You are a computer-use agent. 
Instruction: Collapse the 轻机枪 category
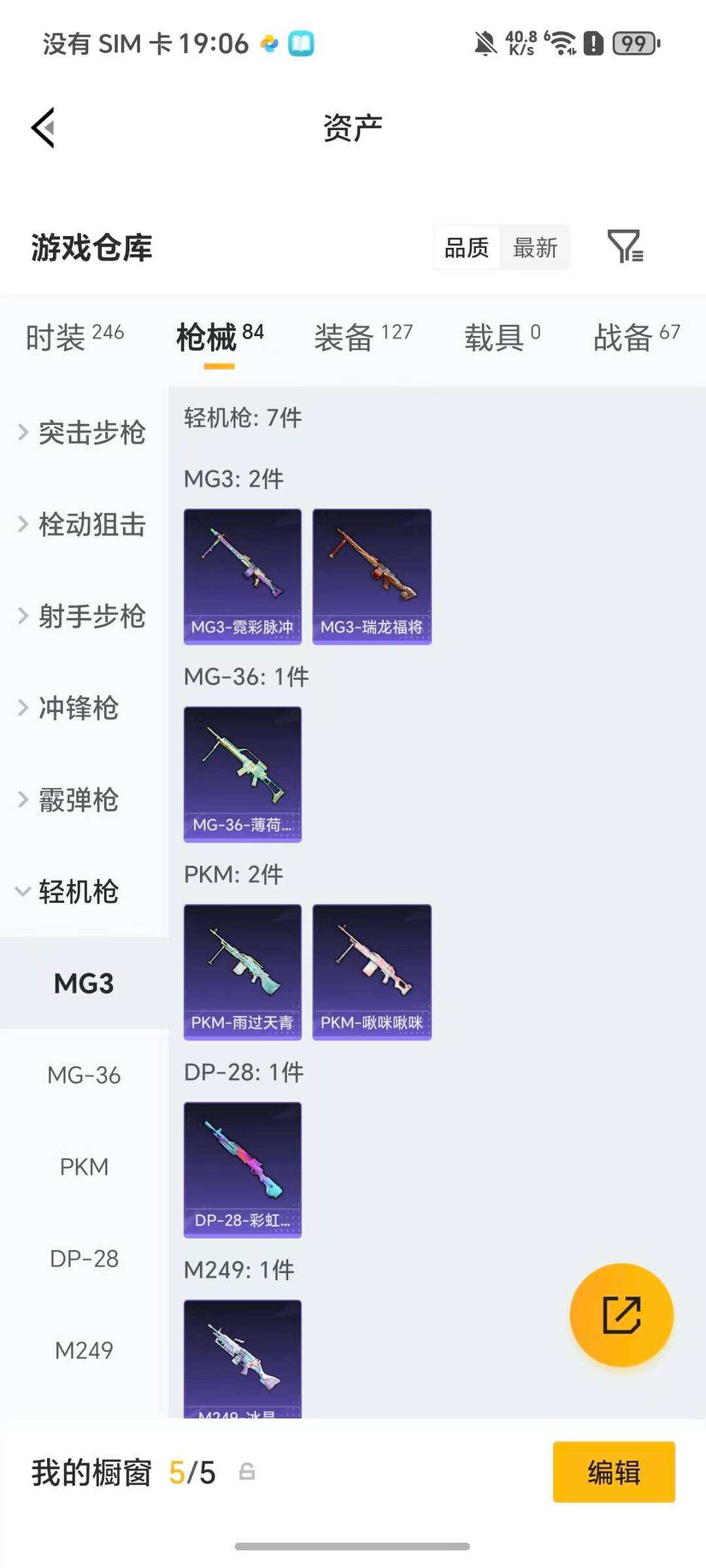point(78,891)
